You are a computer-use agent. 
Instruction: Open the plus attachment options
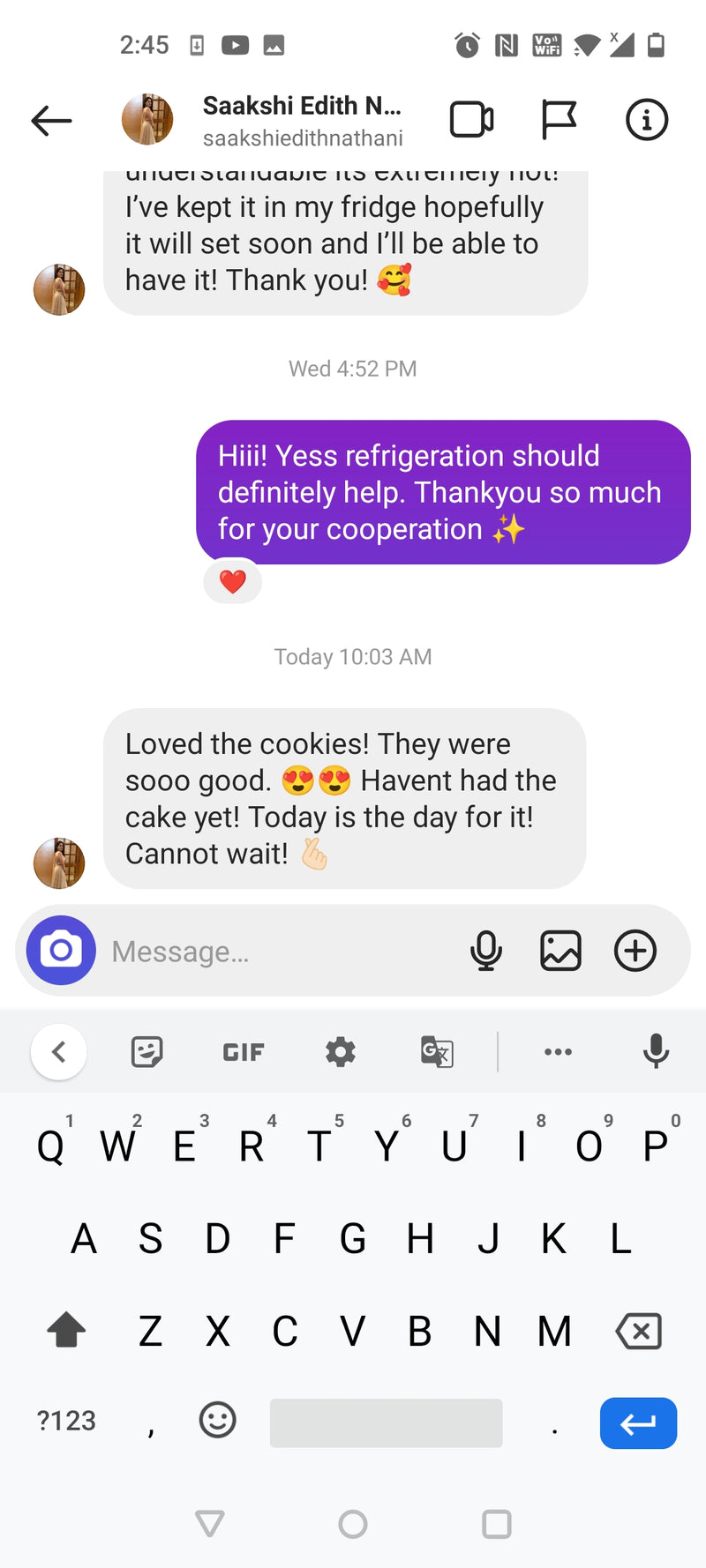coord(635,951)
